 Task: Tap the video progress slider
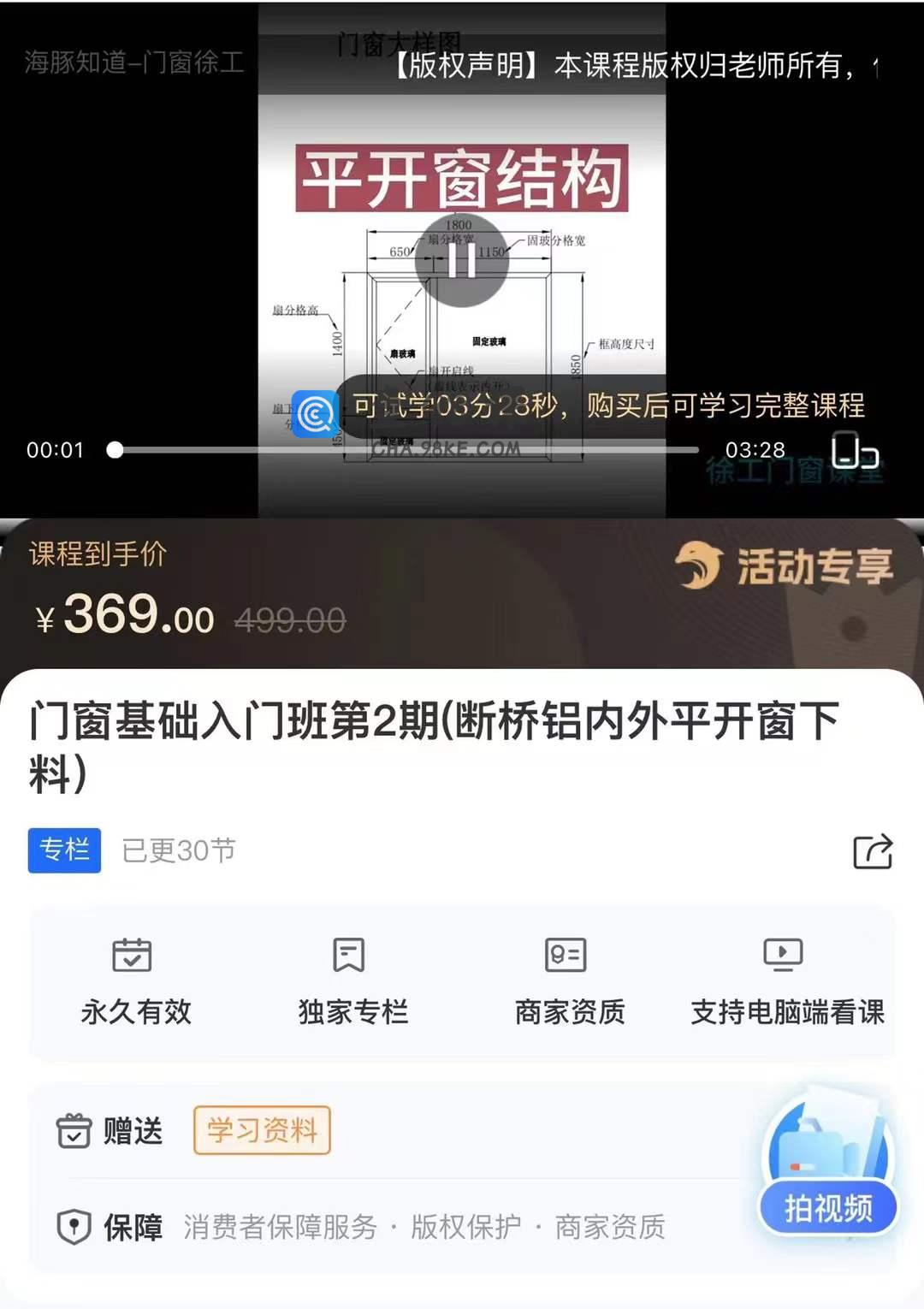(x=406, y=450)
